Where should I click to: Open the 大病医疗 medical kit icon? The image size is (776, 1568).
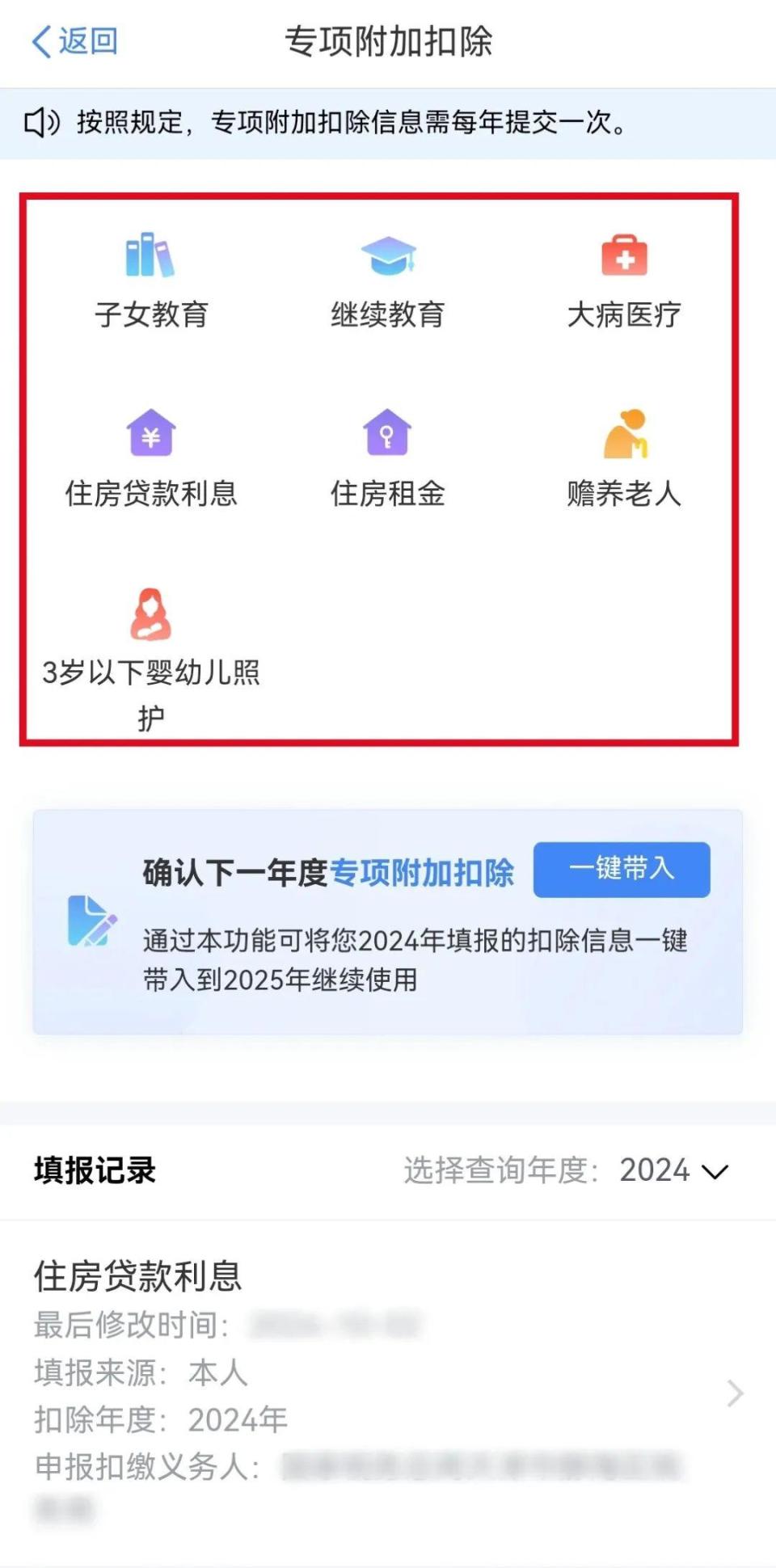click(626, 254)
